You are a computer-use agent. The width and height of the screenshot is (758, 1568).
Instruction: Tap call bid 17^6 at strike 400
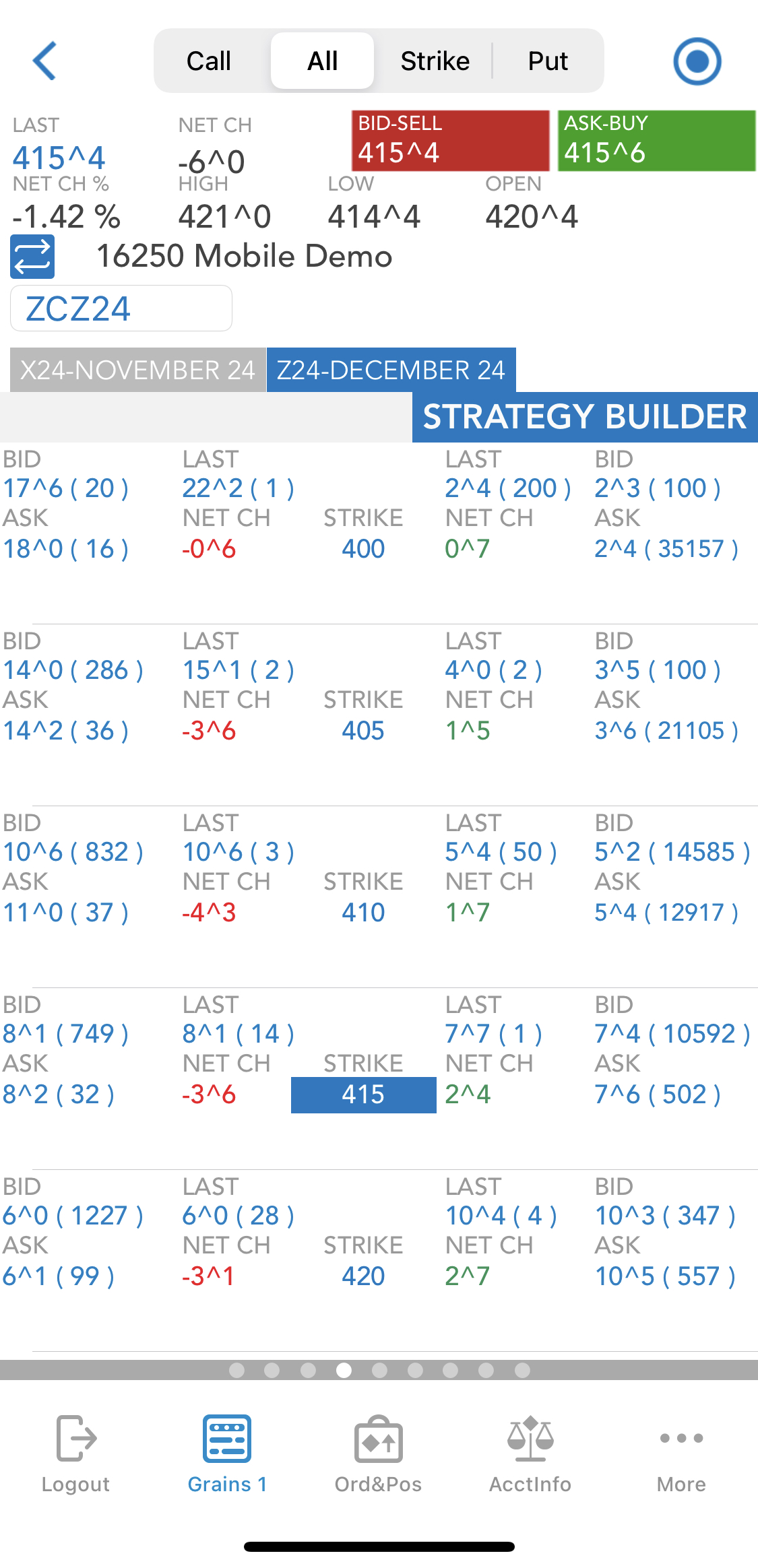[x=65, y=488]
